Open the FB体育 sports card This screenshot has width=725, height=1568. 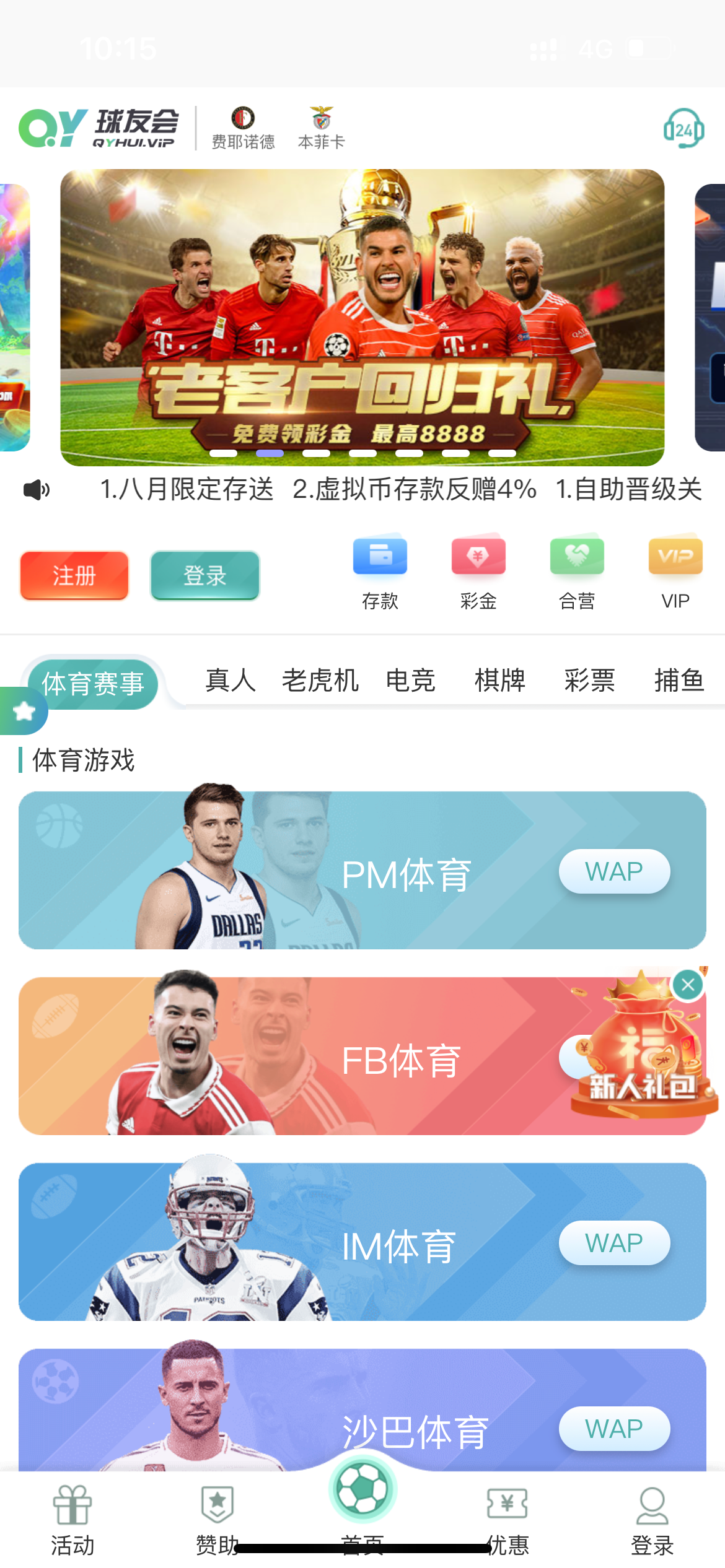click(x=362, y=1056)
